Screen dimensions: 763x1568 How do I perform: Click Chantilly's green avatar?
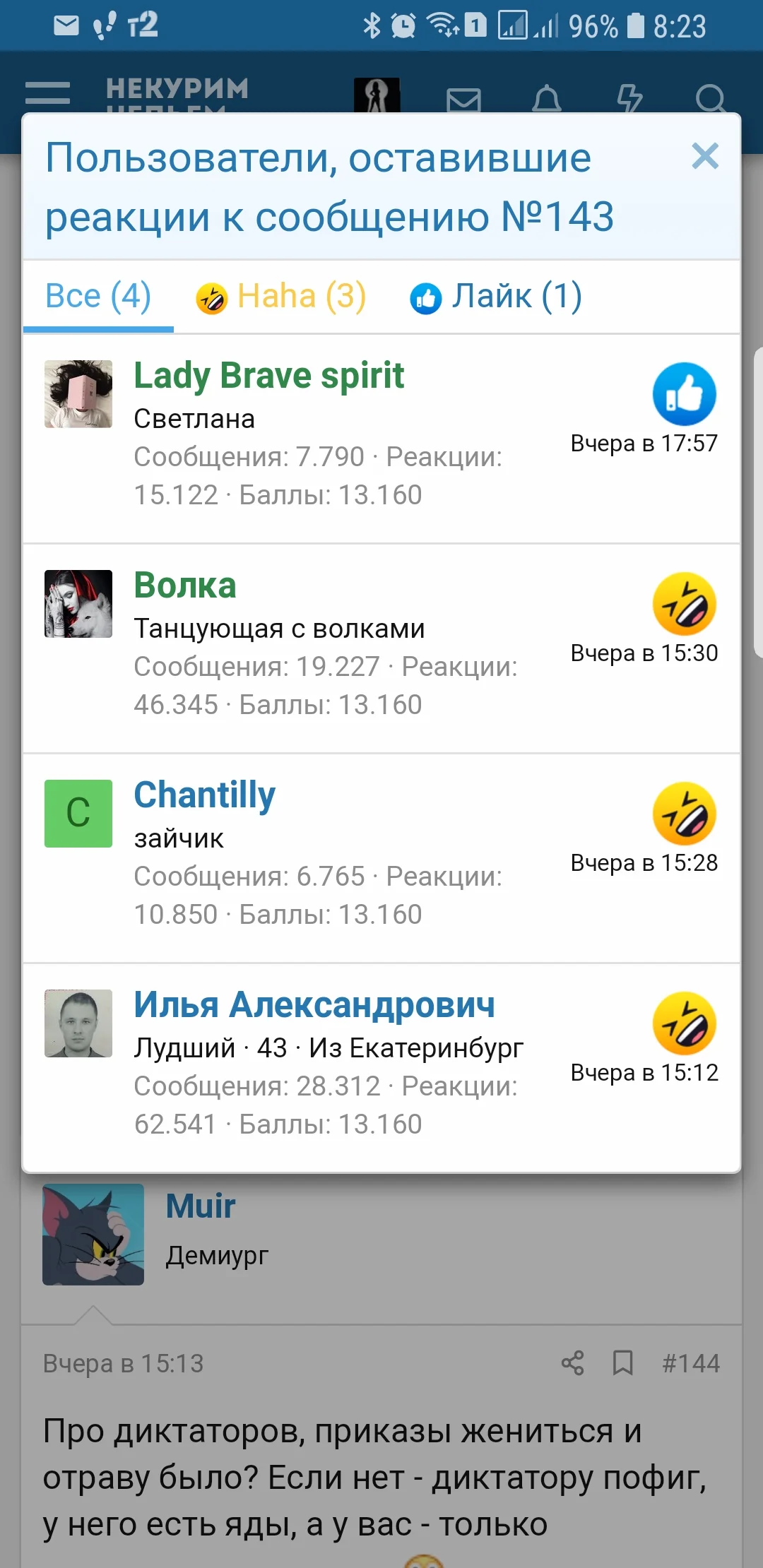tap(78, 814)
